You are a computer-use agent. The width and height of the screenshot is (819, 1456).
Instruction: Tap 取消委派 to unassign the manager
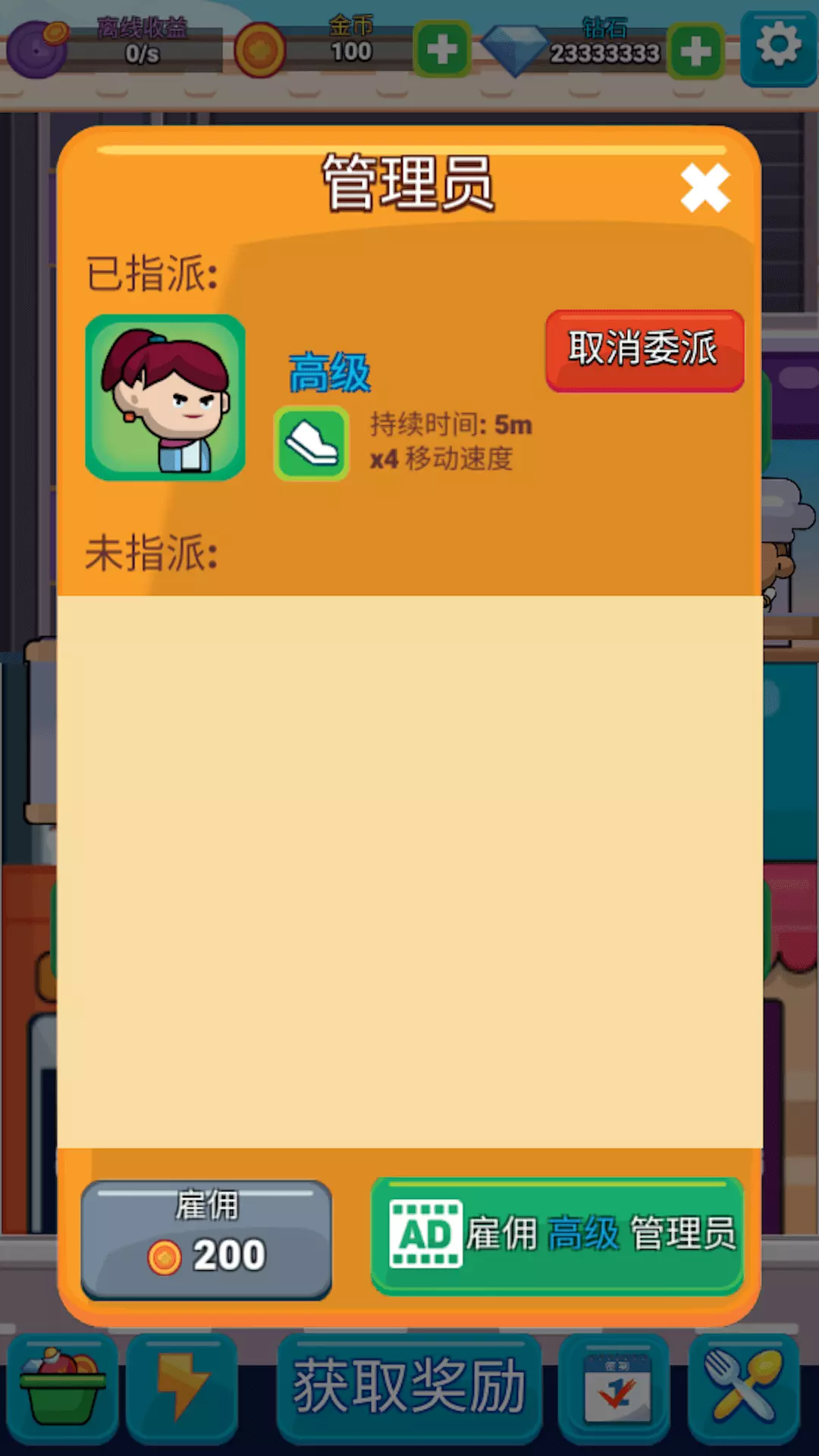coord(645,350)
